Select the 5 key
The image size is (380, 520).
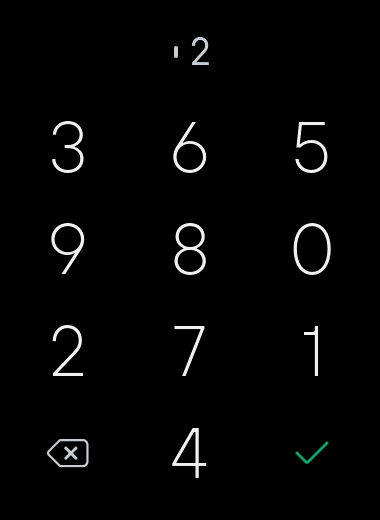click(312, 147)
